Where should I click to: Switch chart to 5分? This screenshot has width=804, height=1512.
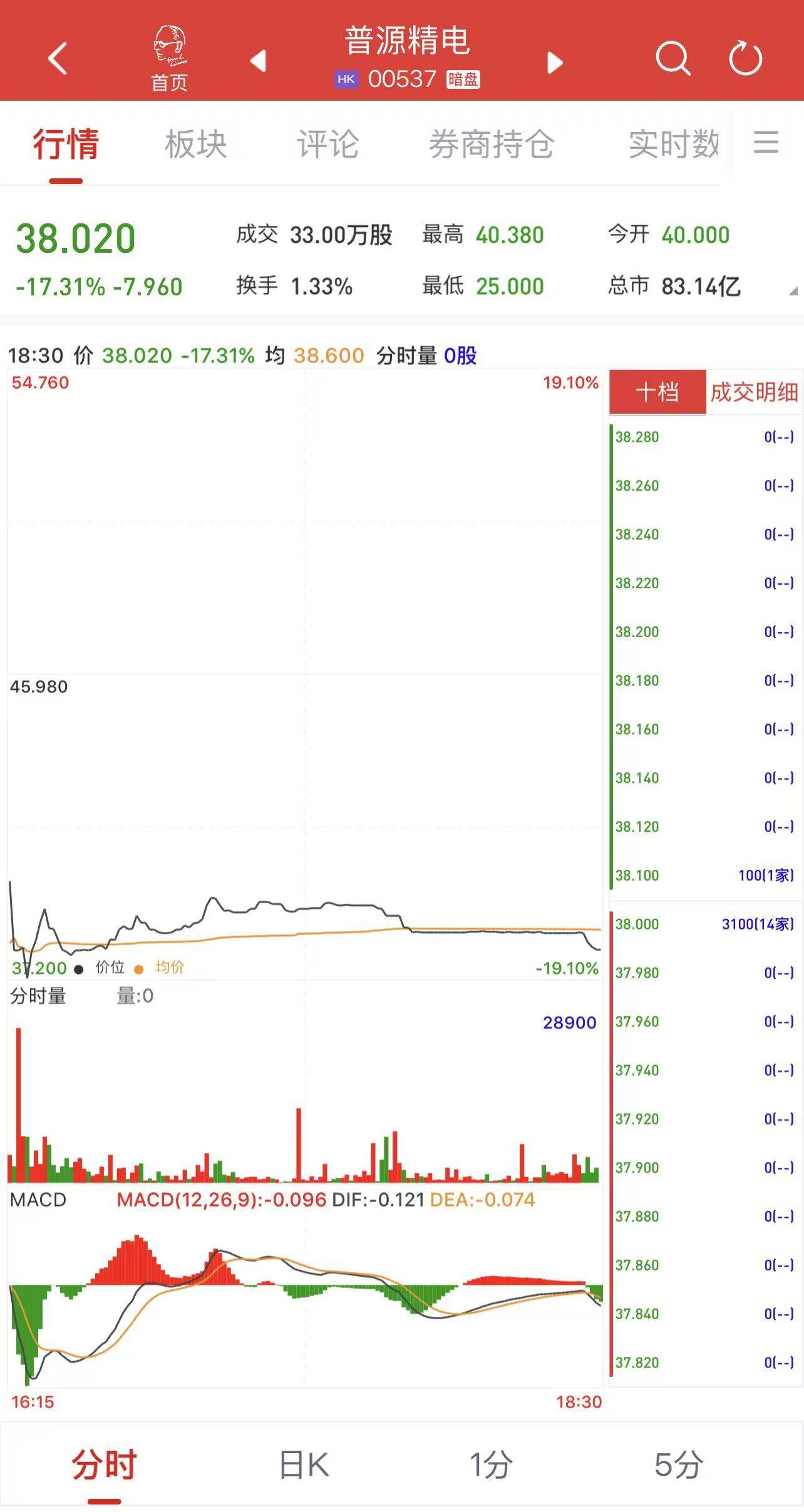[679, 1466]
